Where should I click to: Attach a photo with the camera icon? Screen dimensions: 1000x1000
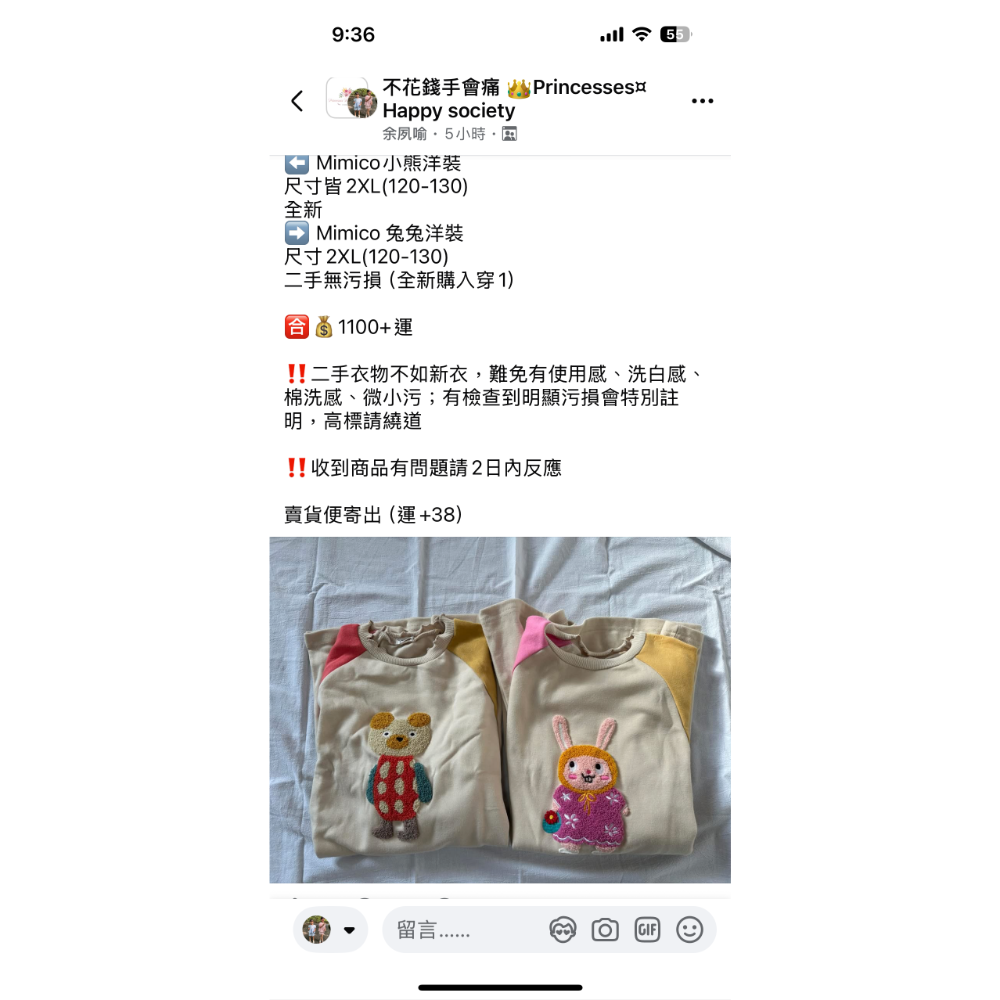[605, 930]
